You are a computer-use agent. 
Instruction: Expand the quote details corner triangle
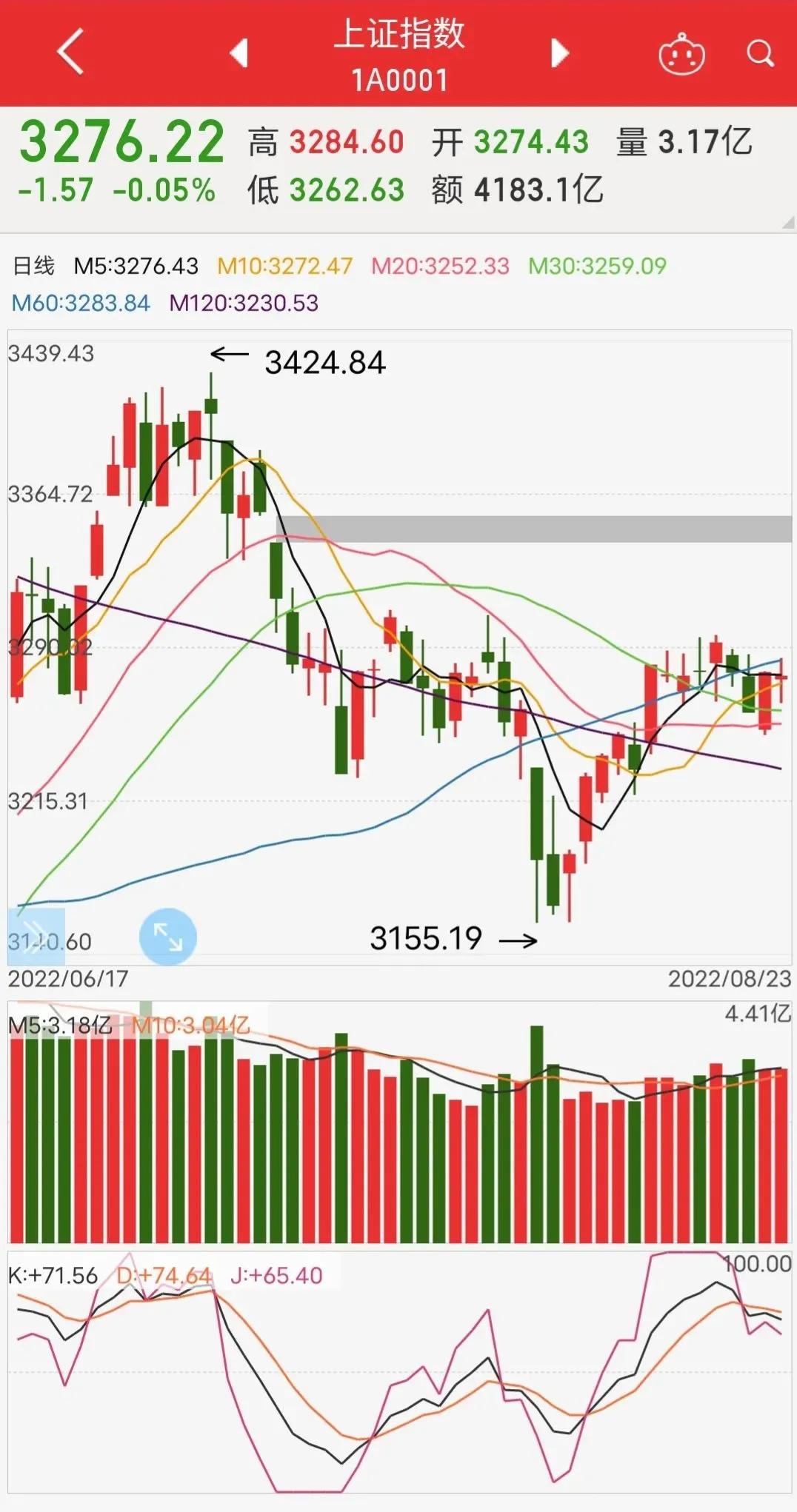coord(787,223)
